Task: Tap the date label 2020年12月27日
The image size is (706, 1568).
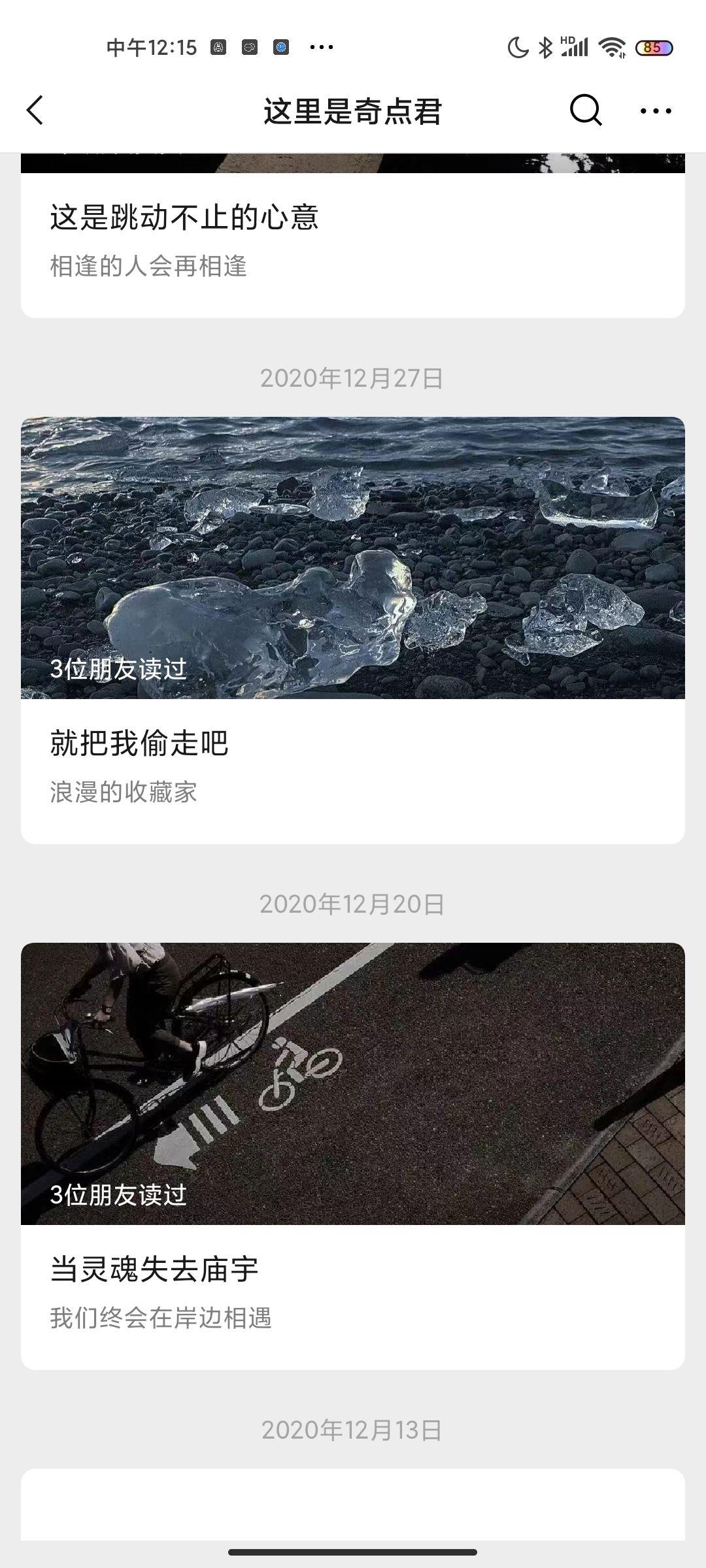Action: (353, 378)
